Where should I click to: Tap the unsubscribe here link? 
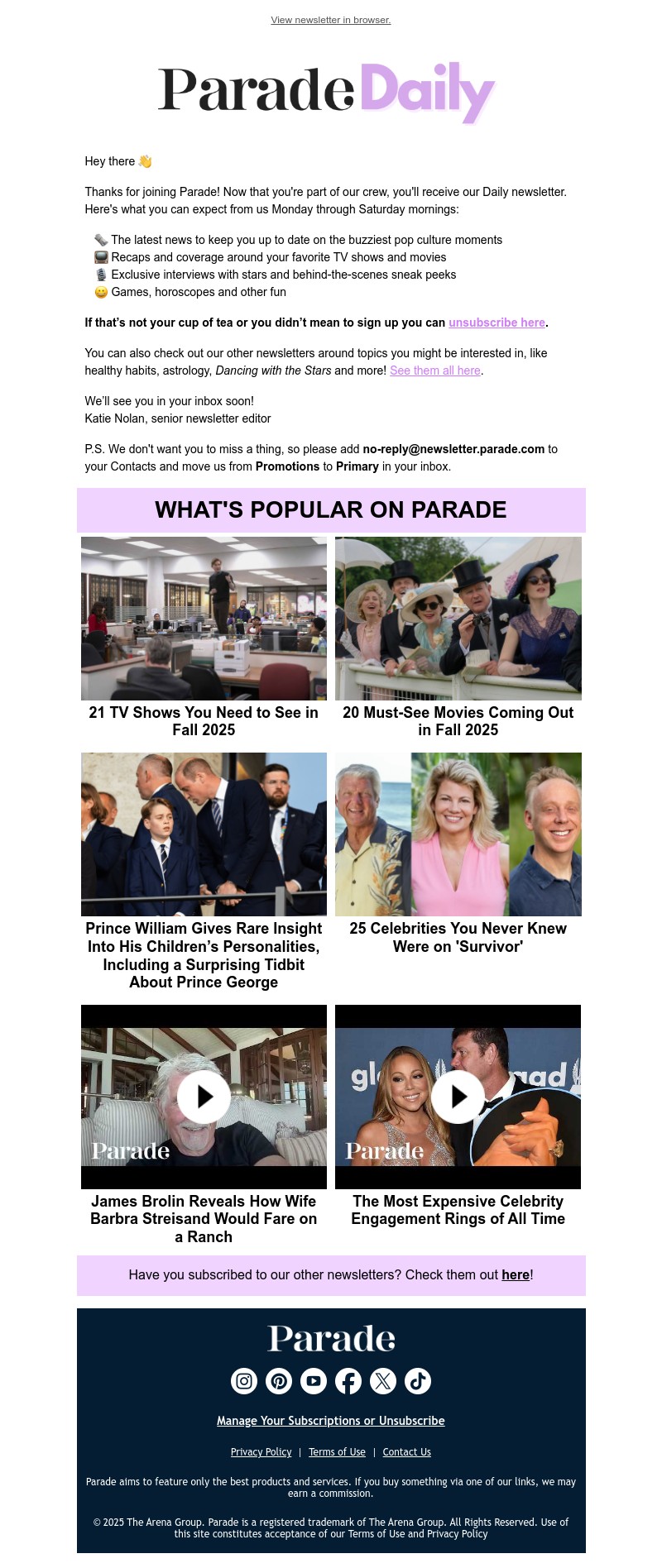point(496,323)
